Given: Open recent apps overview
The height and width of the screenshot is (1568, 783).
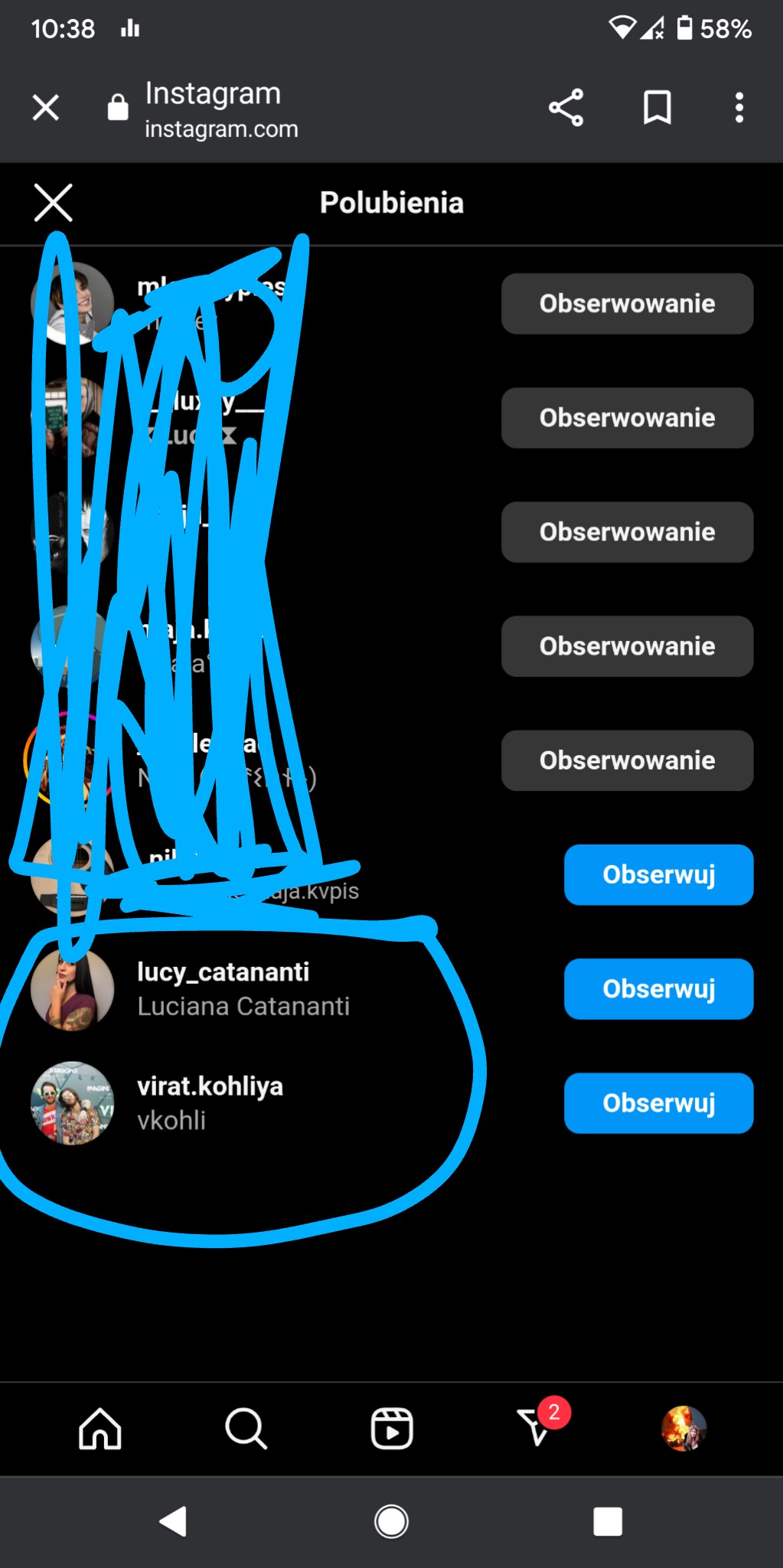Looking at the screenshot, I should [x=608, y=1521].
